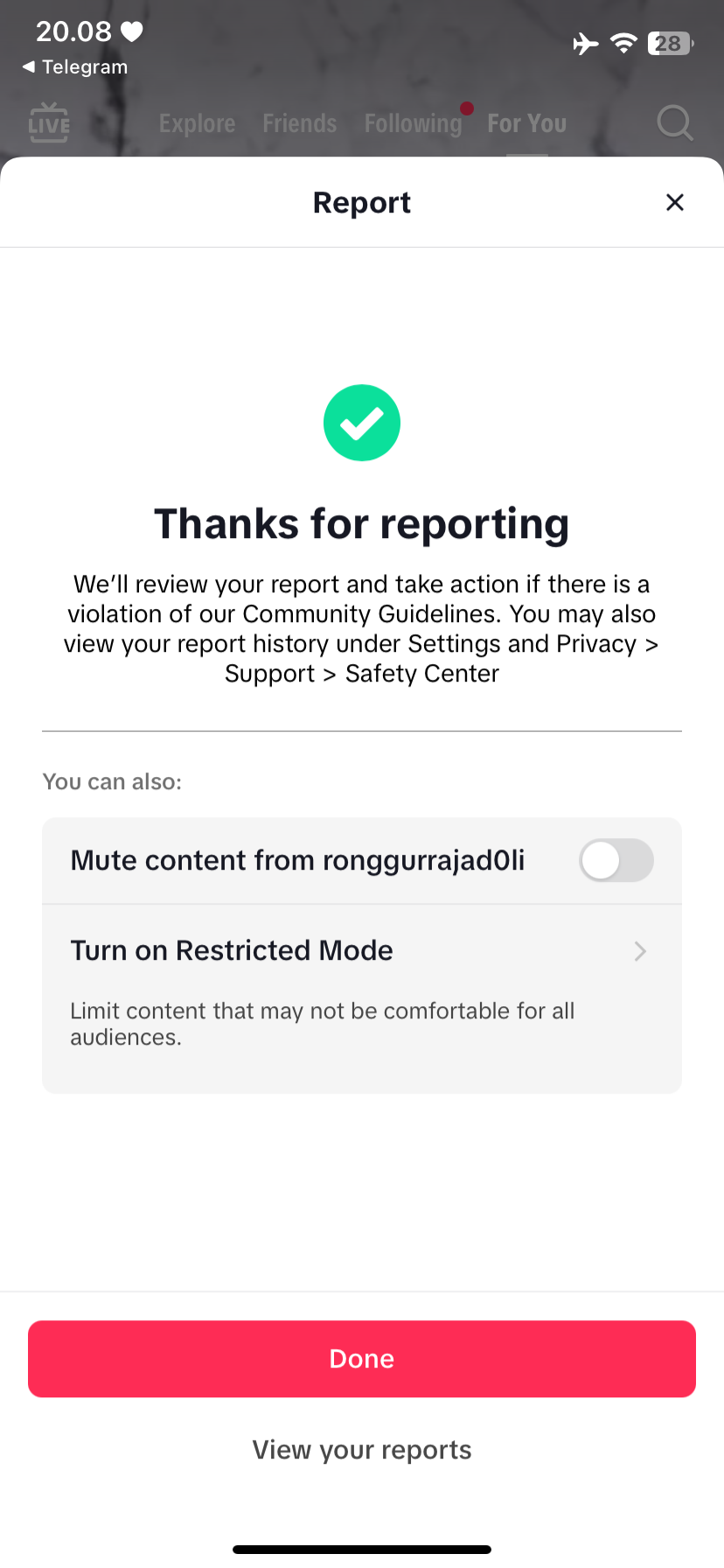Open View your reports
724x1568 pixels.
(362, 1450)
